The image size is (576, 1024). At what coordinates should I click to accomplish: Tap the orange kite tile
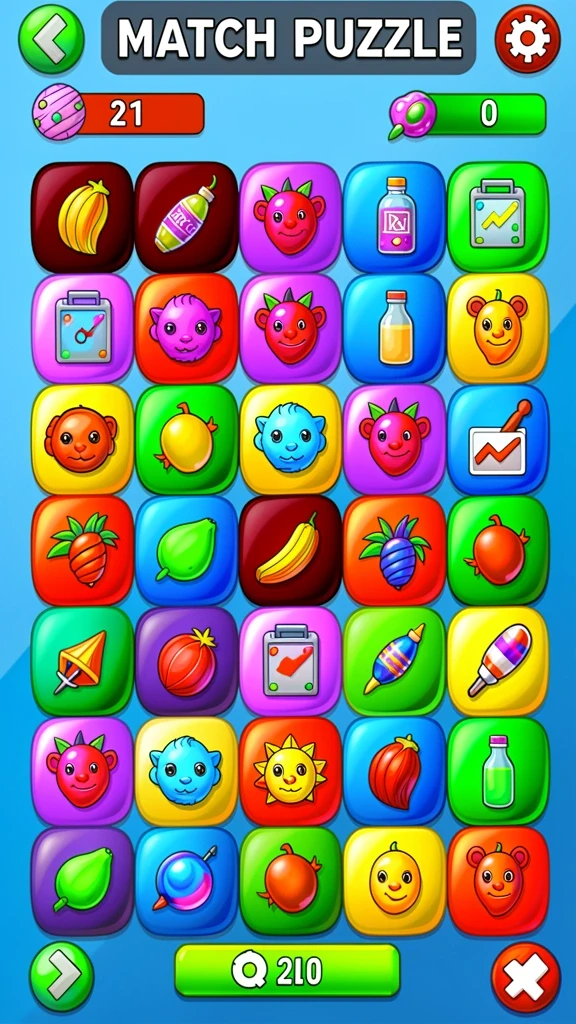click(x=82, y=661)
